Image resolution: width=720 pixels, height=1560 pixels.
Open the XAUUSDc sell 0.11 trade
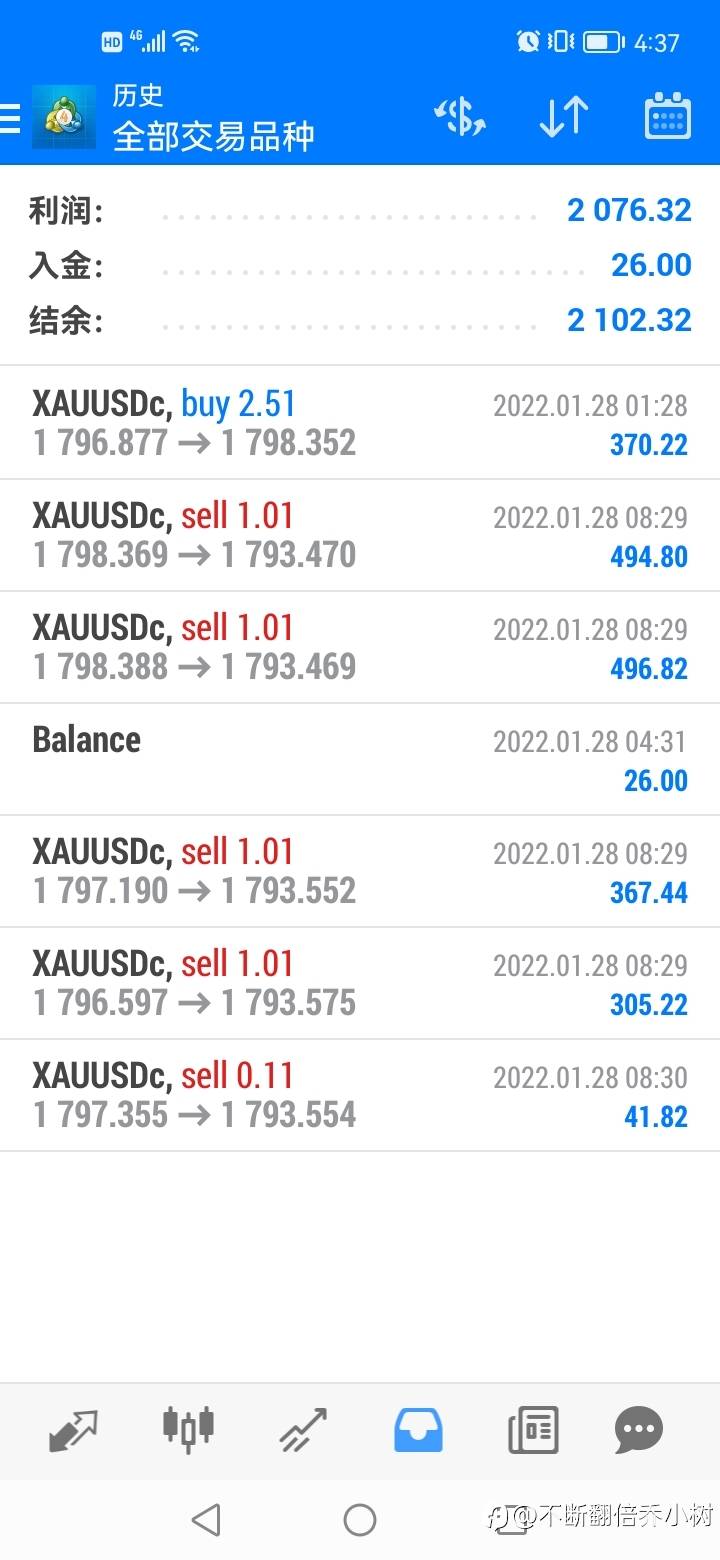click(360, 1095)
